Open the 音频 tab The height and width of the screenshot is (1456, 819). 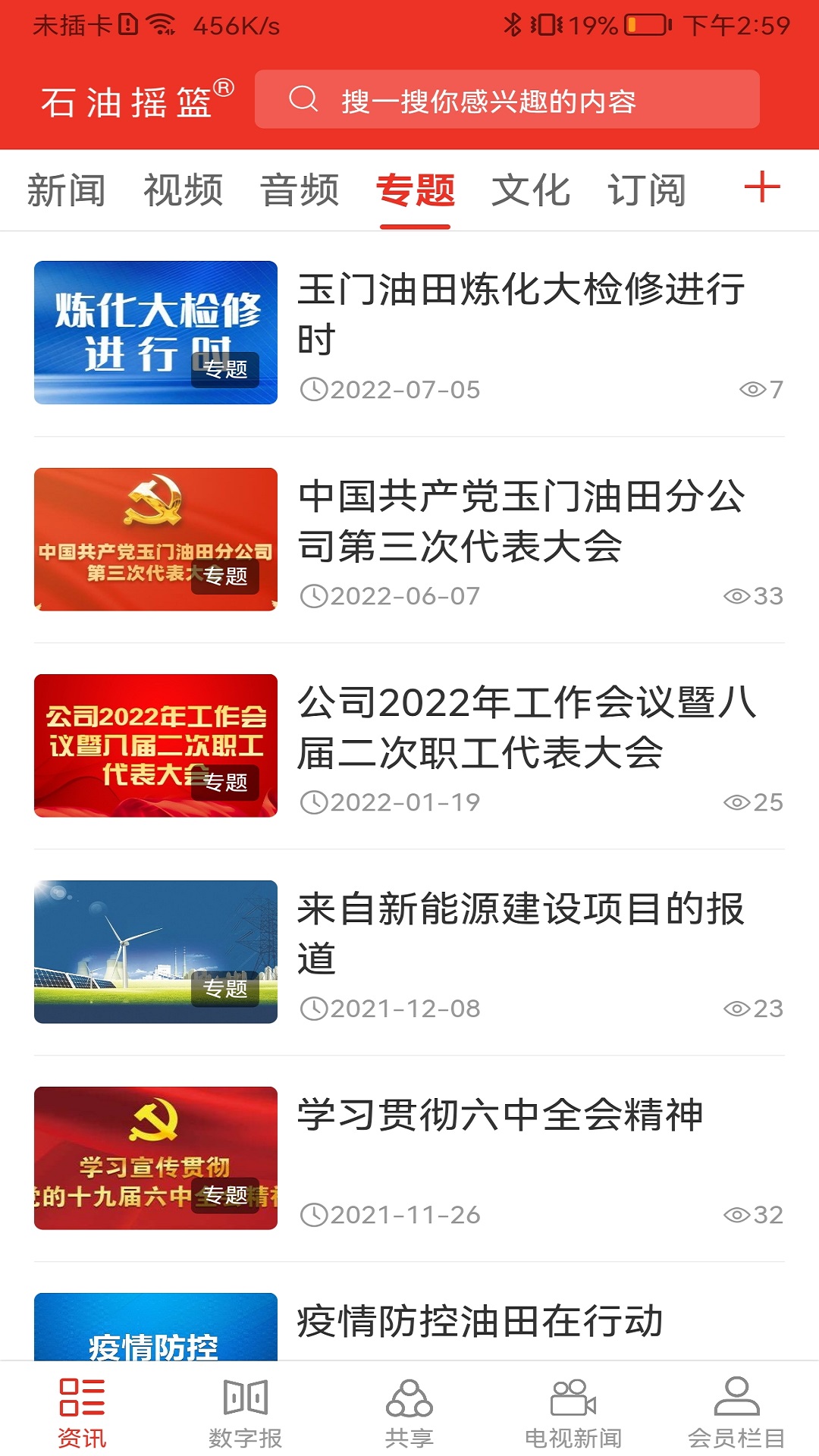tap(300, 190)
